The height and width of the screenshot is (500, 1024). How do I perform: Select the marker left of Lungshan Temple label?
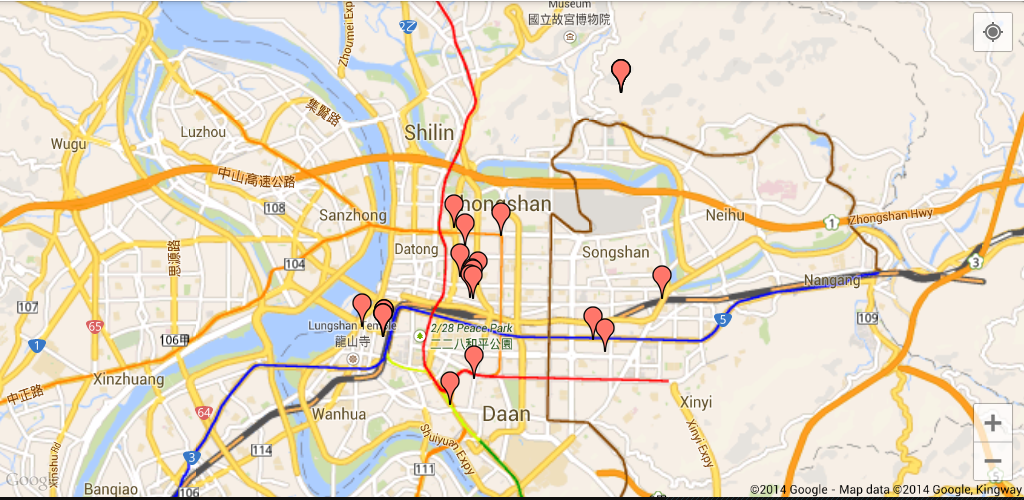coord(362,307)
